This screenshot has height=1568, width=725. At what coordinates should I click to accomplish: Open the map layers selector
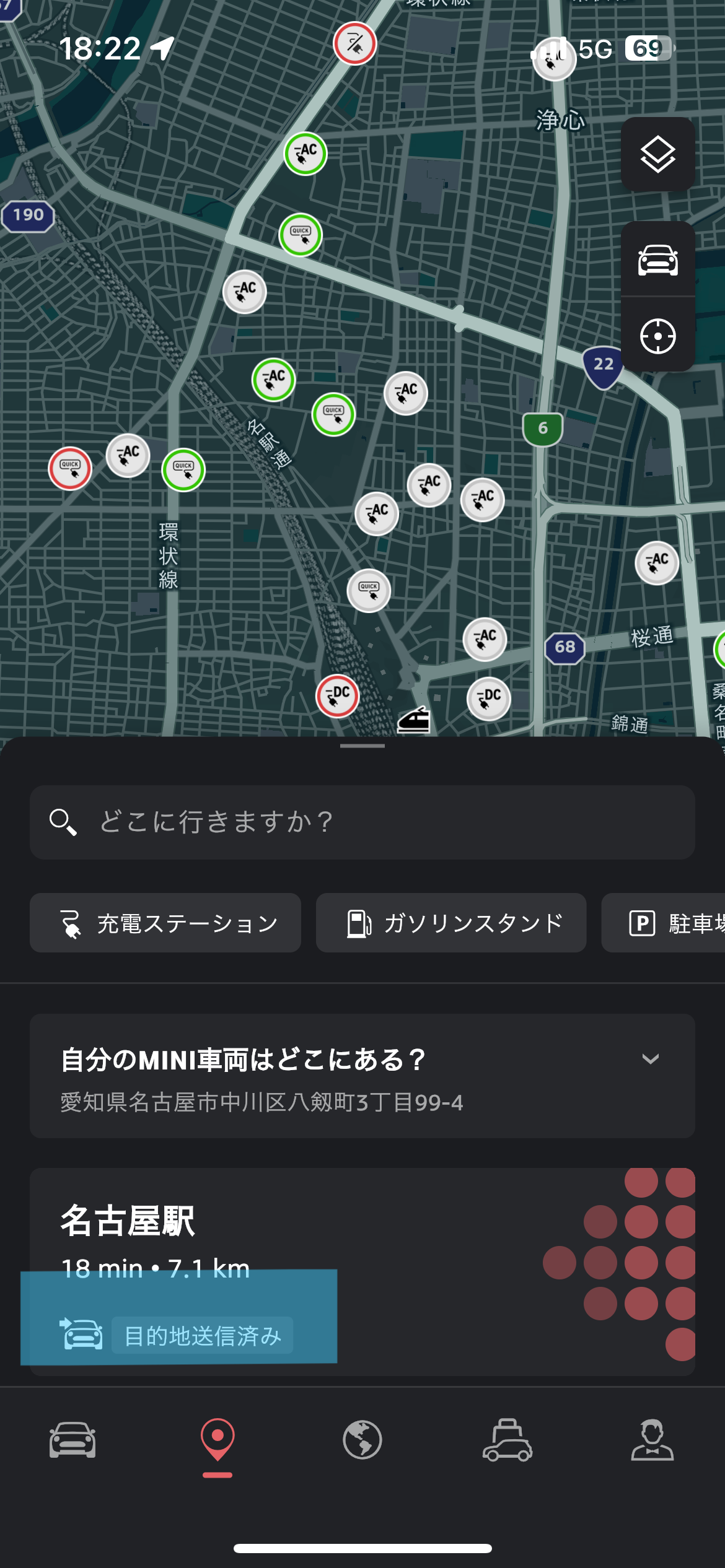(x=658, y=154)
